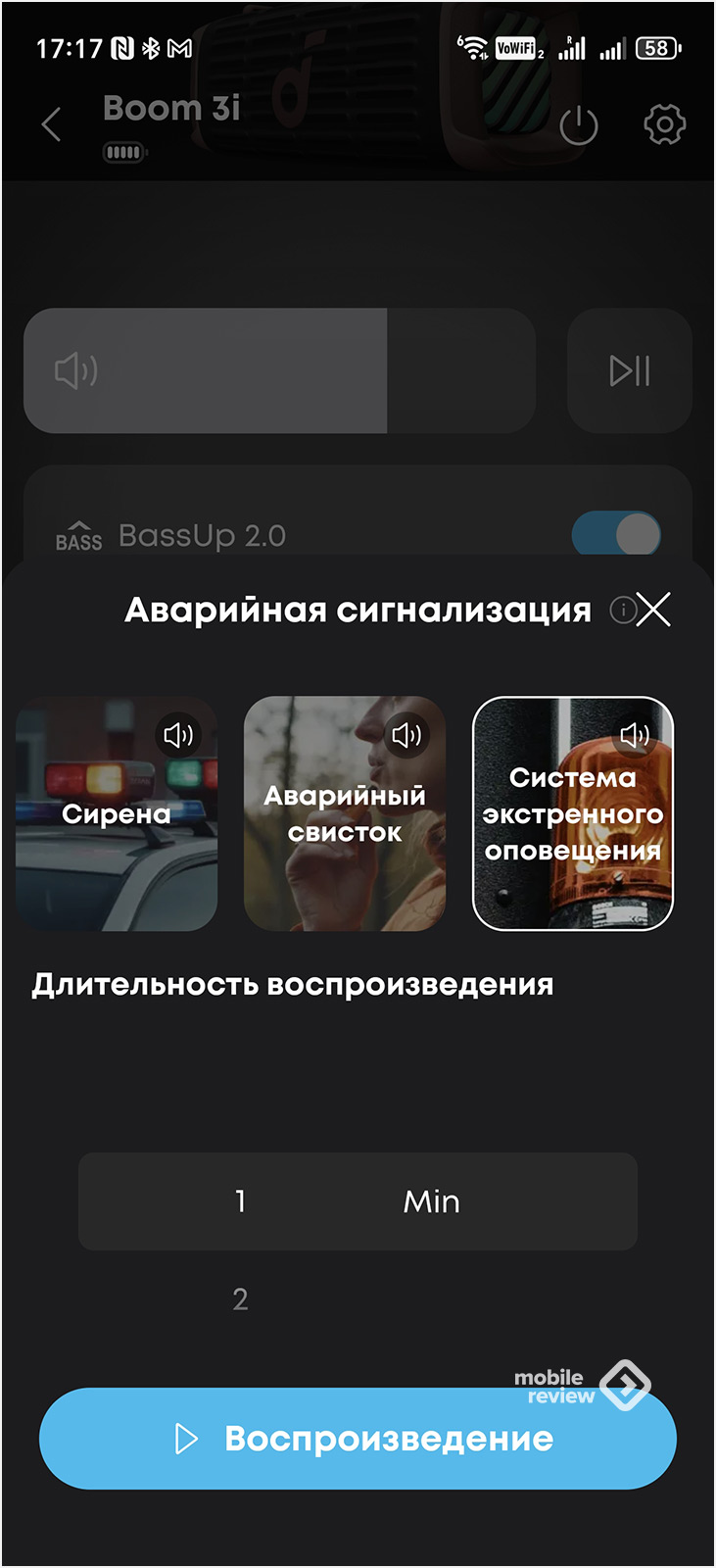Adjust the volume slider
The width and height of the screenshot is (716, 1568).
click(x=279, y=371)
